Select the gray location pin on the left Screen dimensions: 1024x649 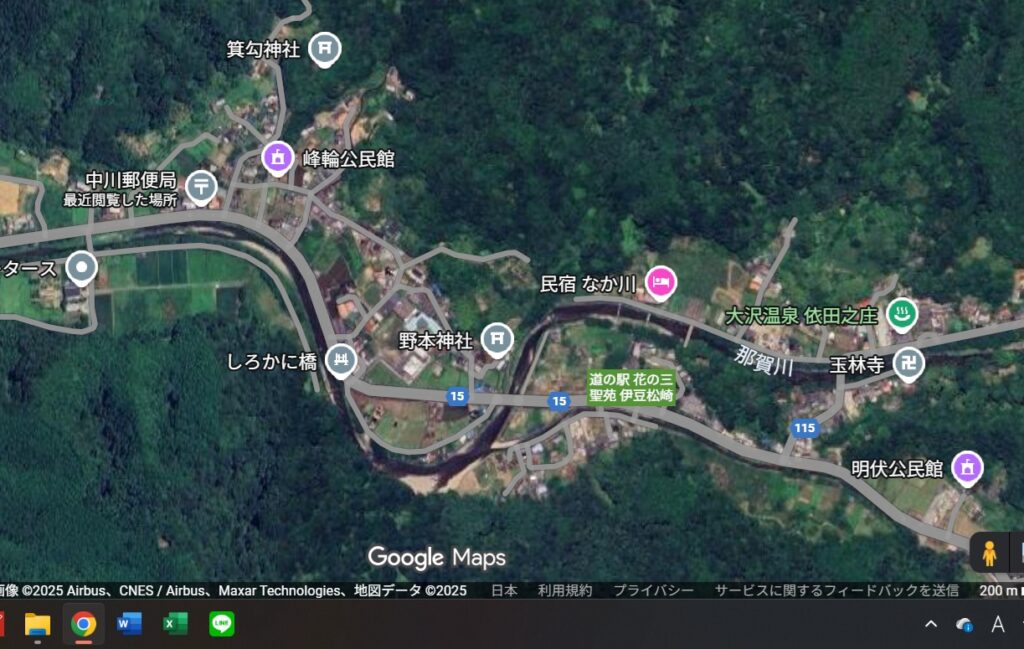[x=81, y=267]
